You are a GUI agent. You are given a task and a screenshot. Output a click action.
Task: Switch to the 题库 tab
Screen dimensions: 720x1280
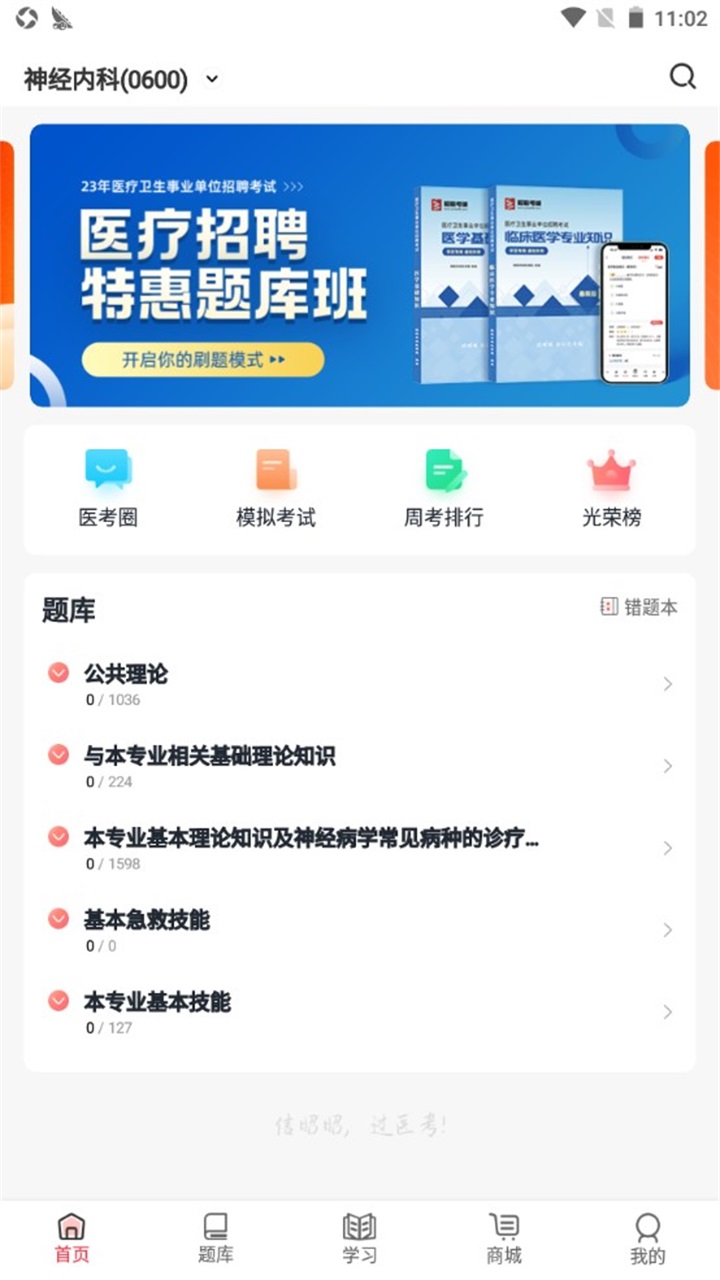point(215,1238)
